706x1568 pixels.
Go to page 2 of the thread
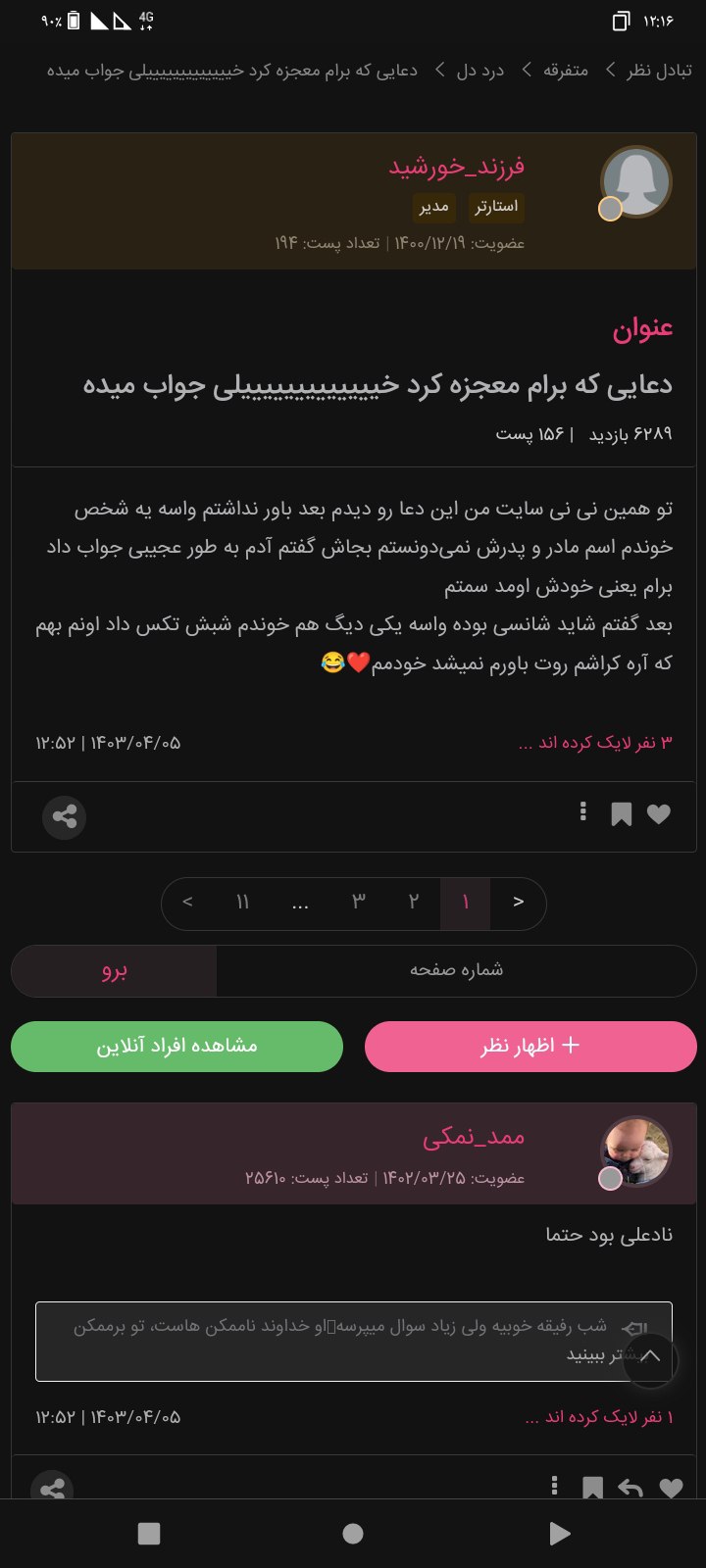click(x=414, y=902)
